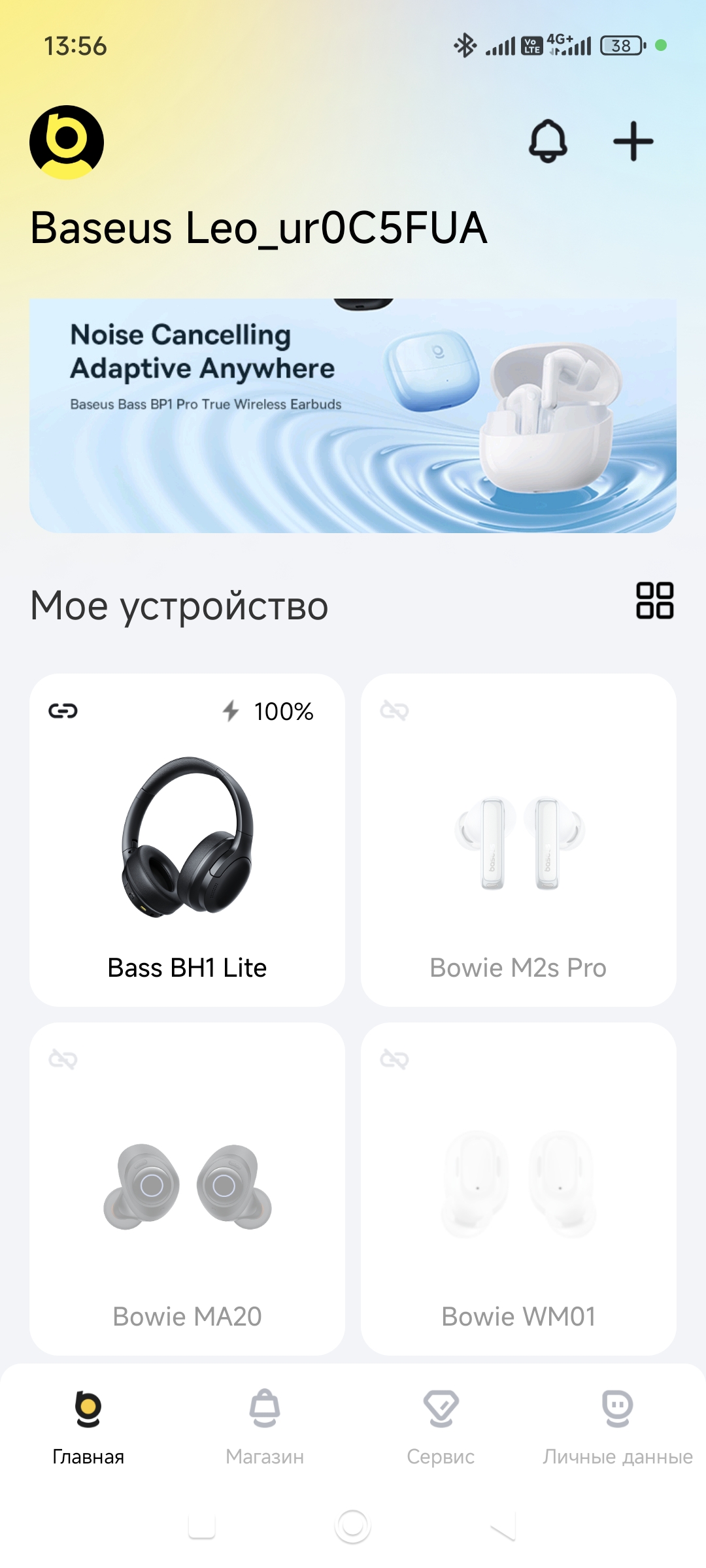706x1568 pixels.
Task: Open the notifications bell
Action: click(x=548, y=141)
